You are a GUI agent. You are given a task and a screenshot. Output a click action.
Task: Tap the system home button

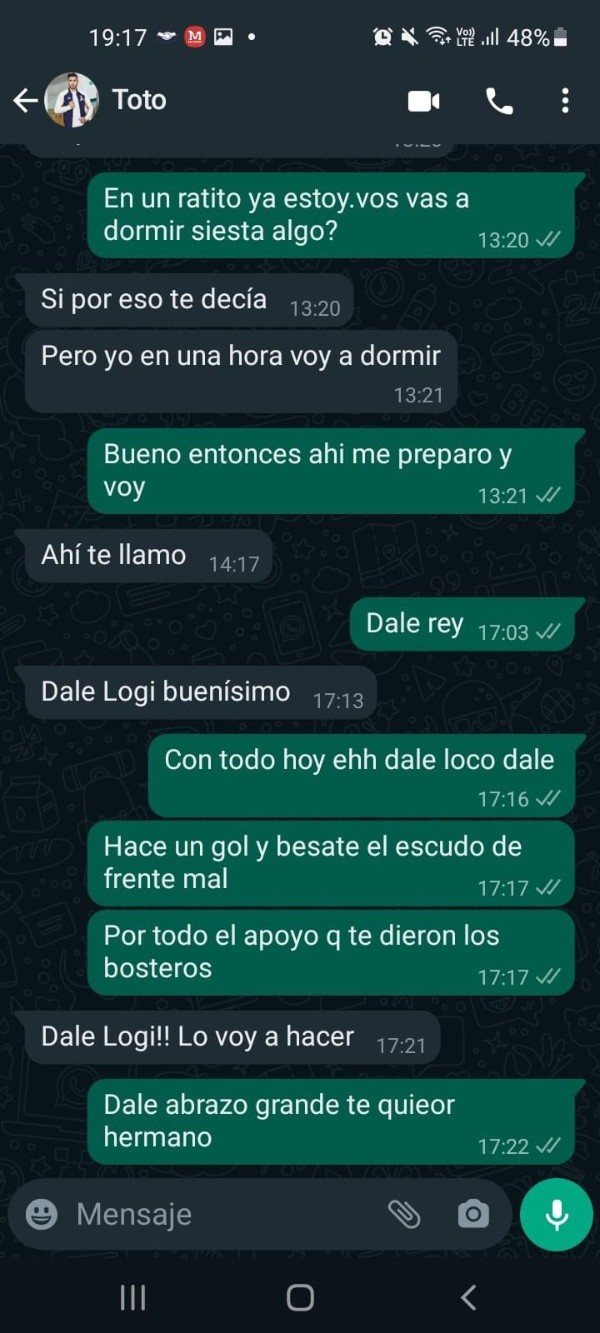point(300,1297)
